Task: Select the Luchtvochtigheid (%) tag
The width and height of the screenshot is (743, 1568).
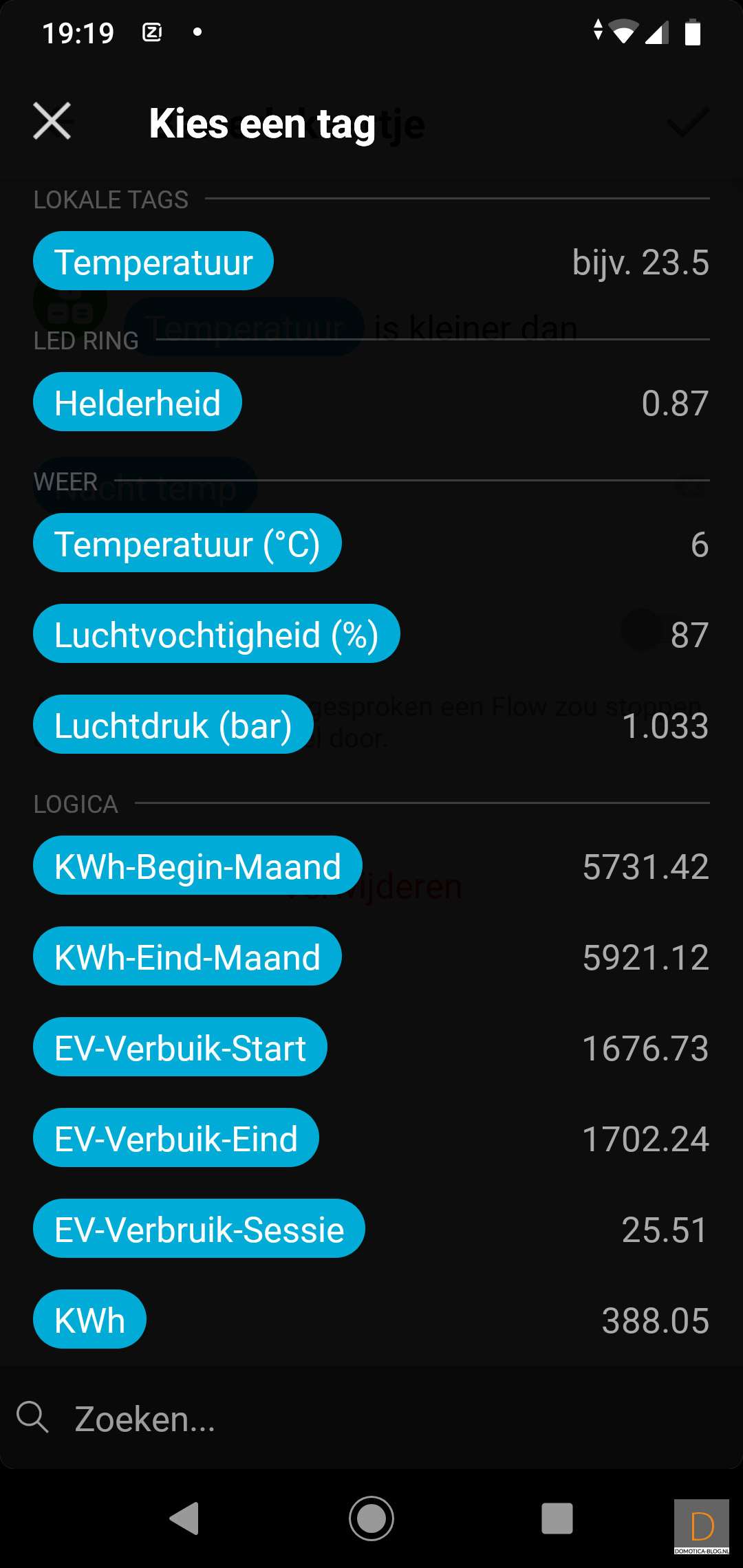Action: [216, 634]
